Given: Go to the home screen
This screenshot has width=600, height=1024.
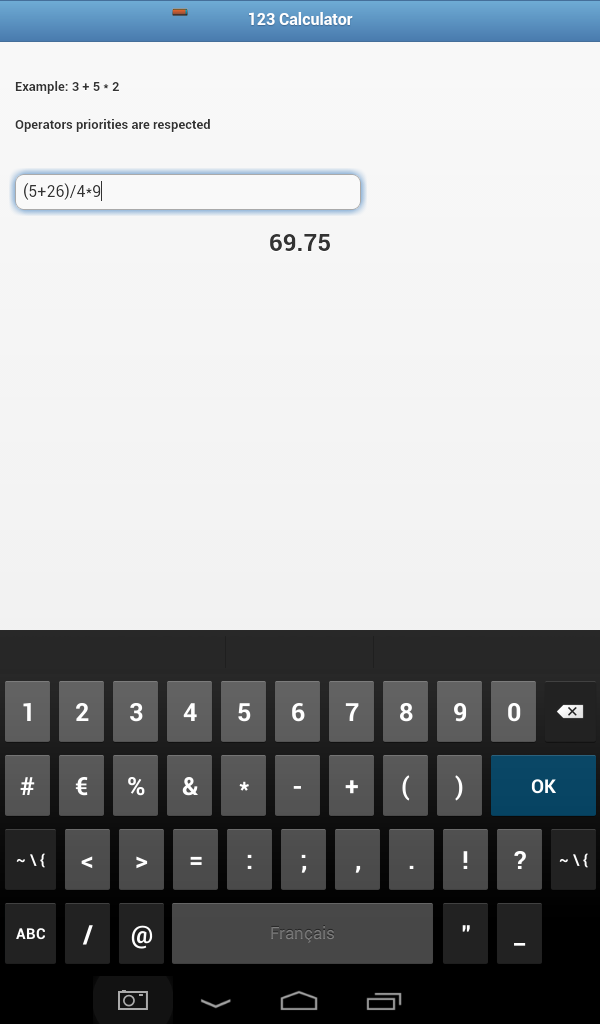Looking at the screenshot, I should coord(299,1000).
